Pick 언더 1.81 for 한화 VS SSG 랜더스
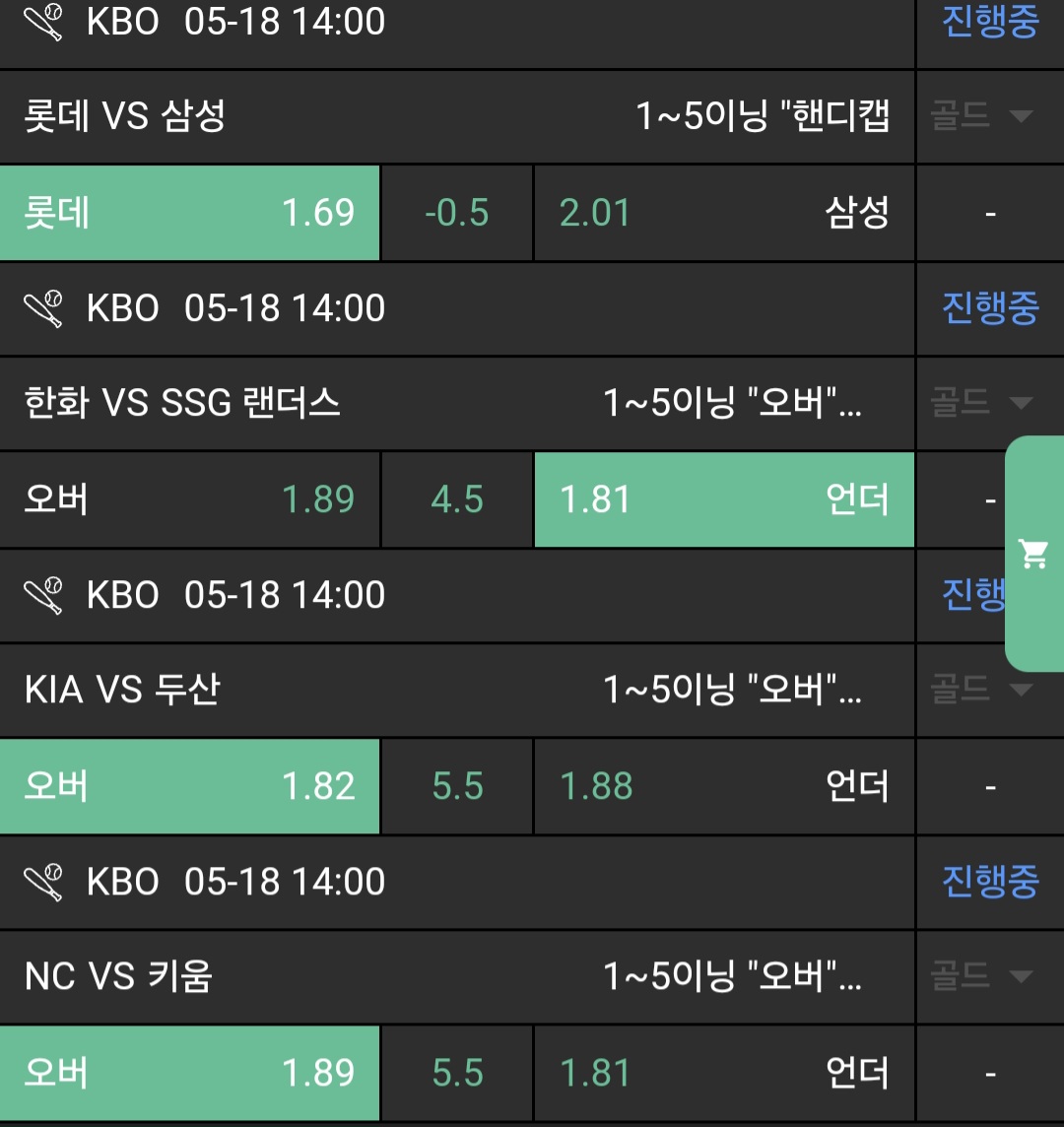This screenshot has width=1064, height=1127. pyautogui.click(x=724, y=499)
